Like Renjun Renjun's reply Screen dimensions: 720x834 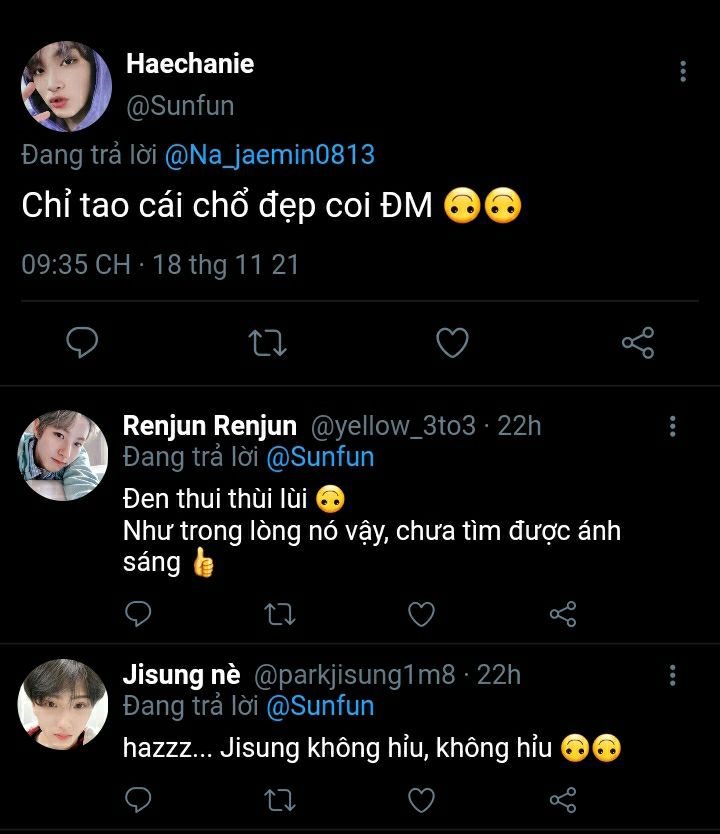tap(422, 613)
